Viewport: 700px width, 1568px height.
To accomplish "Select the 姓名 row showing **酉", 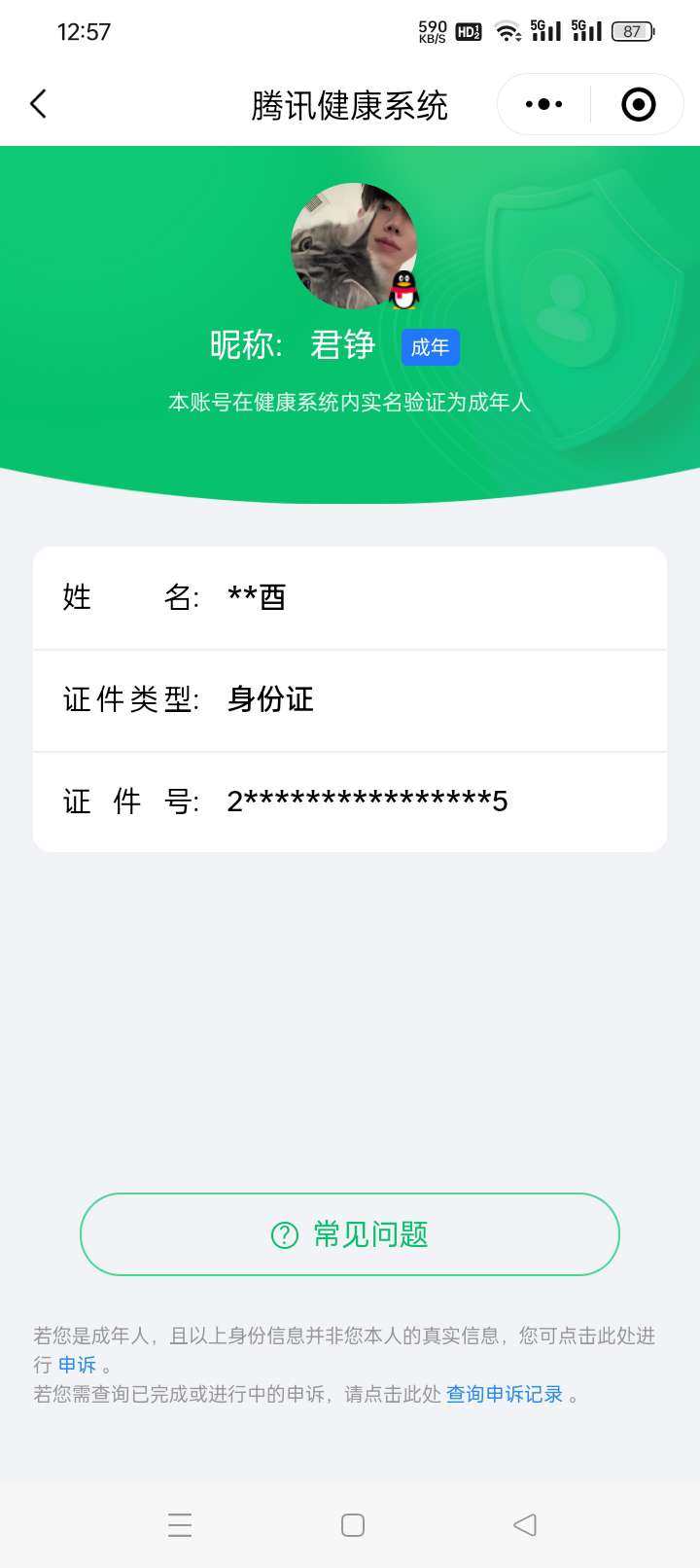I will click(350, 597).
